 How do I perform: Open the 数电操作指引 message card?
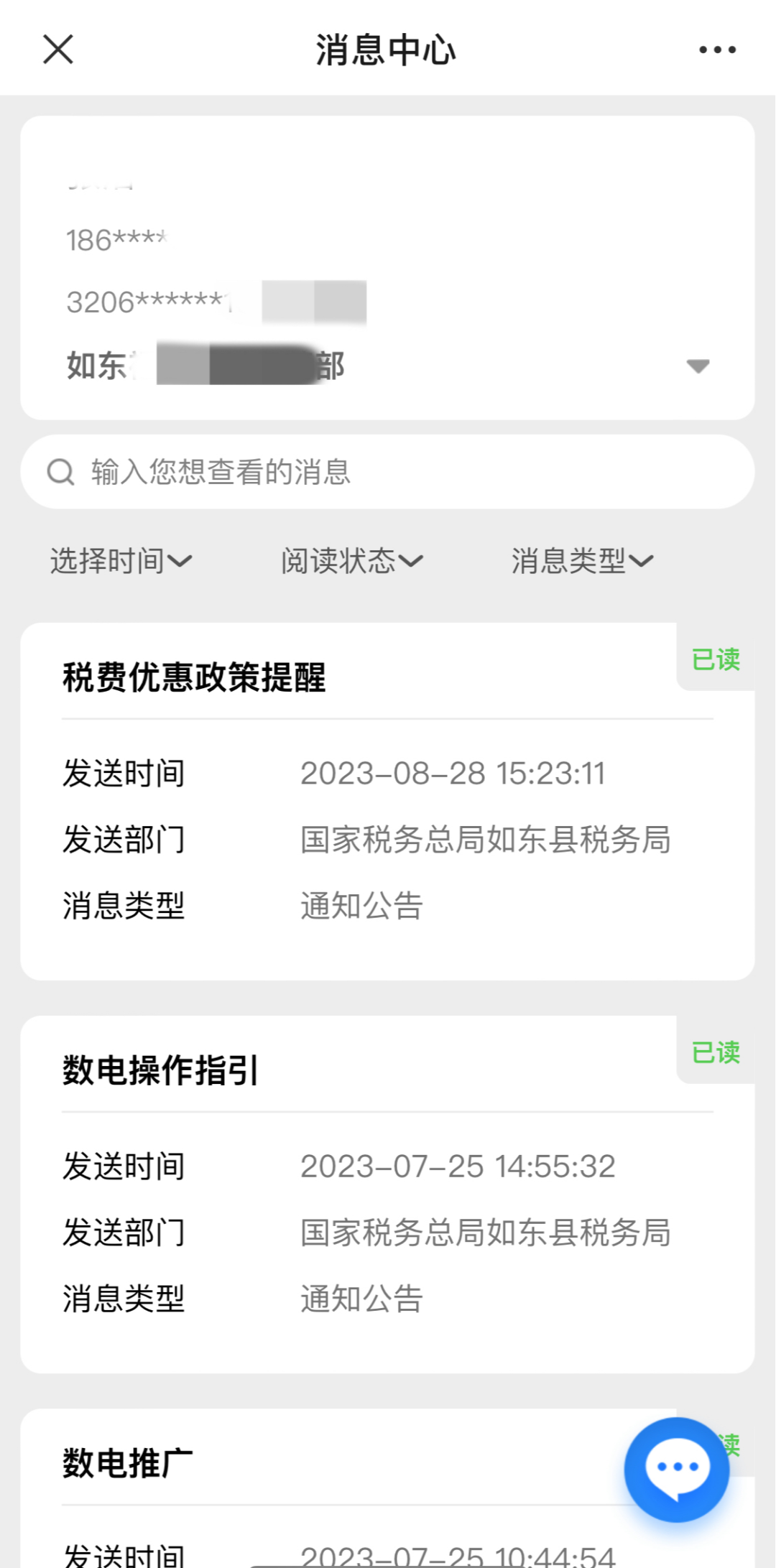tap(387, 1194)
